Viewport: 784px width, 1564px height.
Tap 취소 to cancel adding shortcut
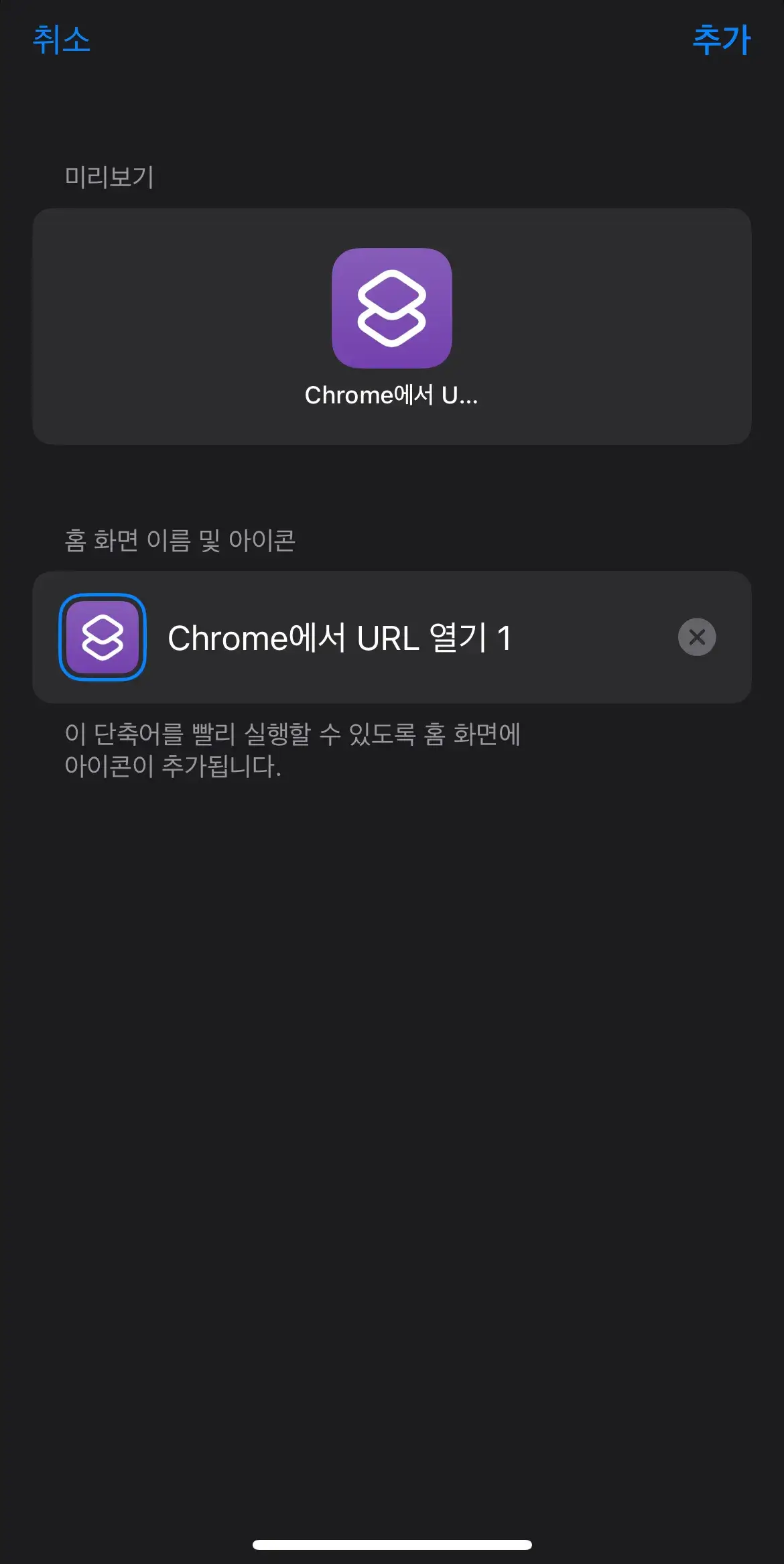61,40
